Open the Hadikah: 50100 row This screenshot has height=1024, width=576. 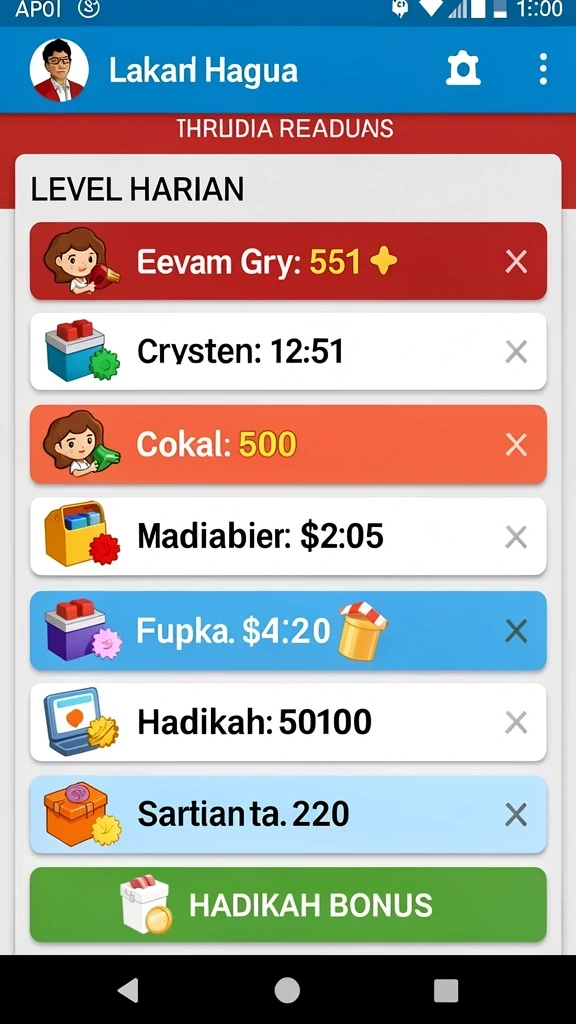point(288,722)
